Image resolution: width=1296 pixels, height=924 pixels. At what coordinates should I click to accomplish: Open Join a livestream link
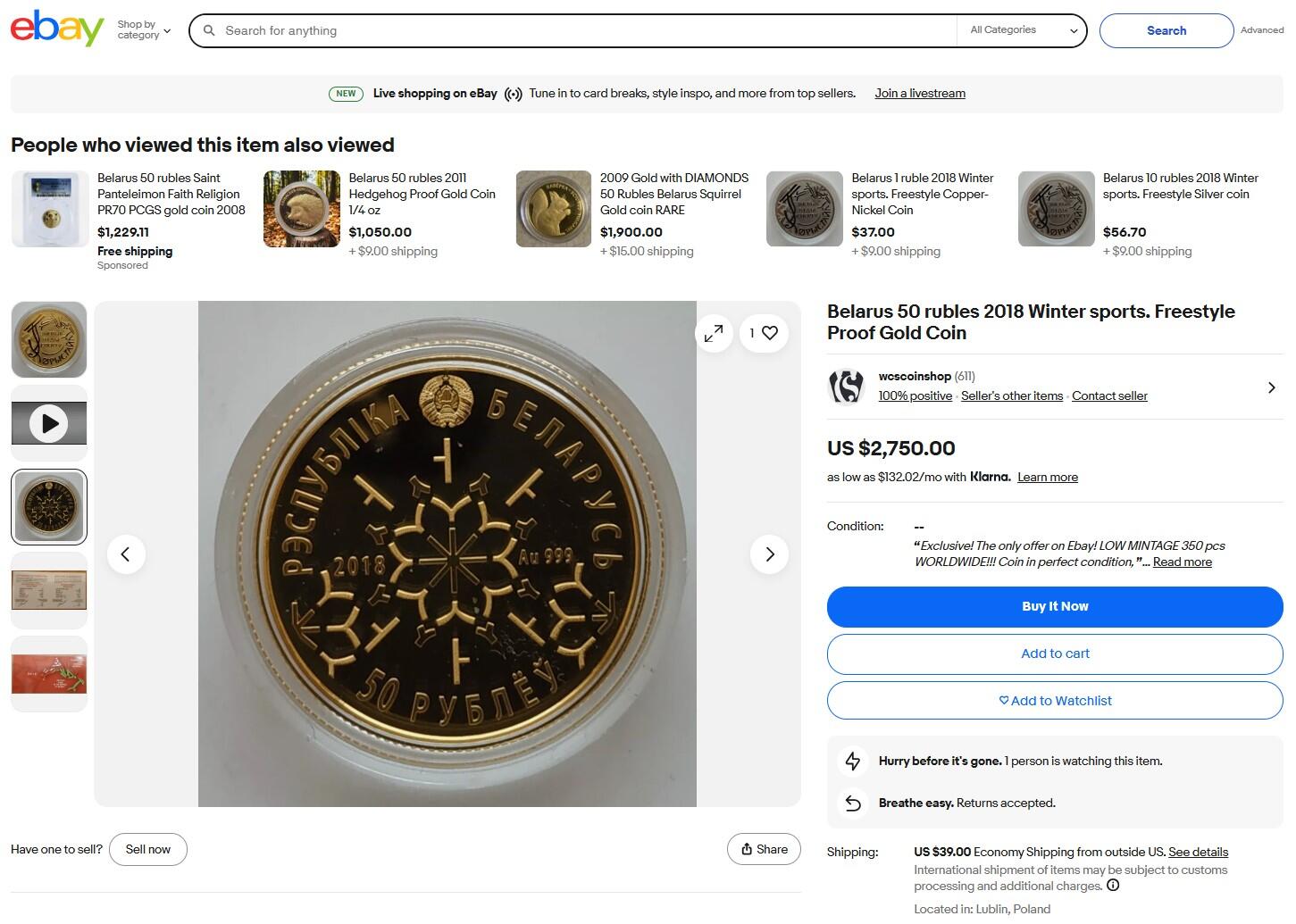pos(919,94)
